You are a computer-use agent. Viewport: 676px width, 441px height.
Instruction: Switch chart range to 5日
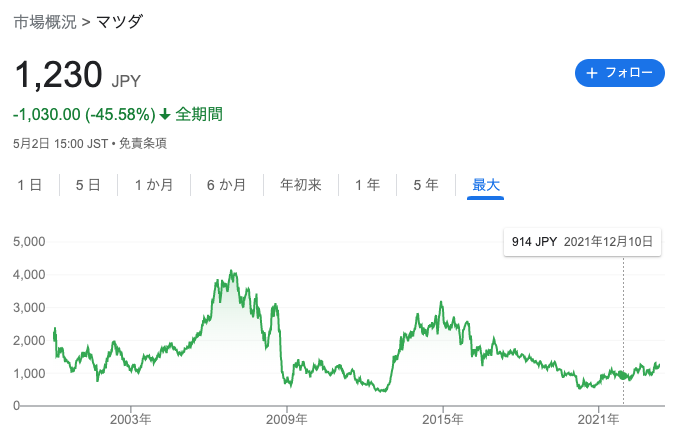click(88, 184)
